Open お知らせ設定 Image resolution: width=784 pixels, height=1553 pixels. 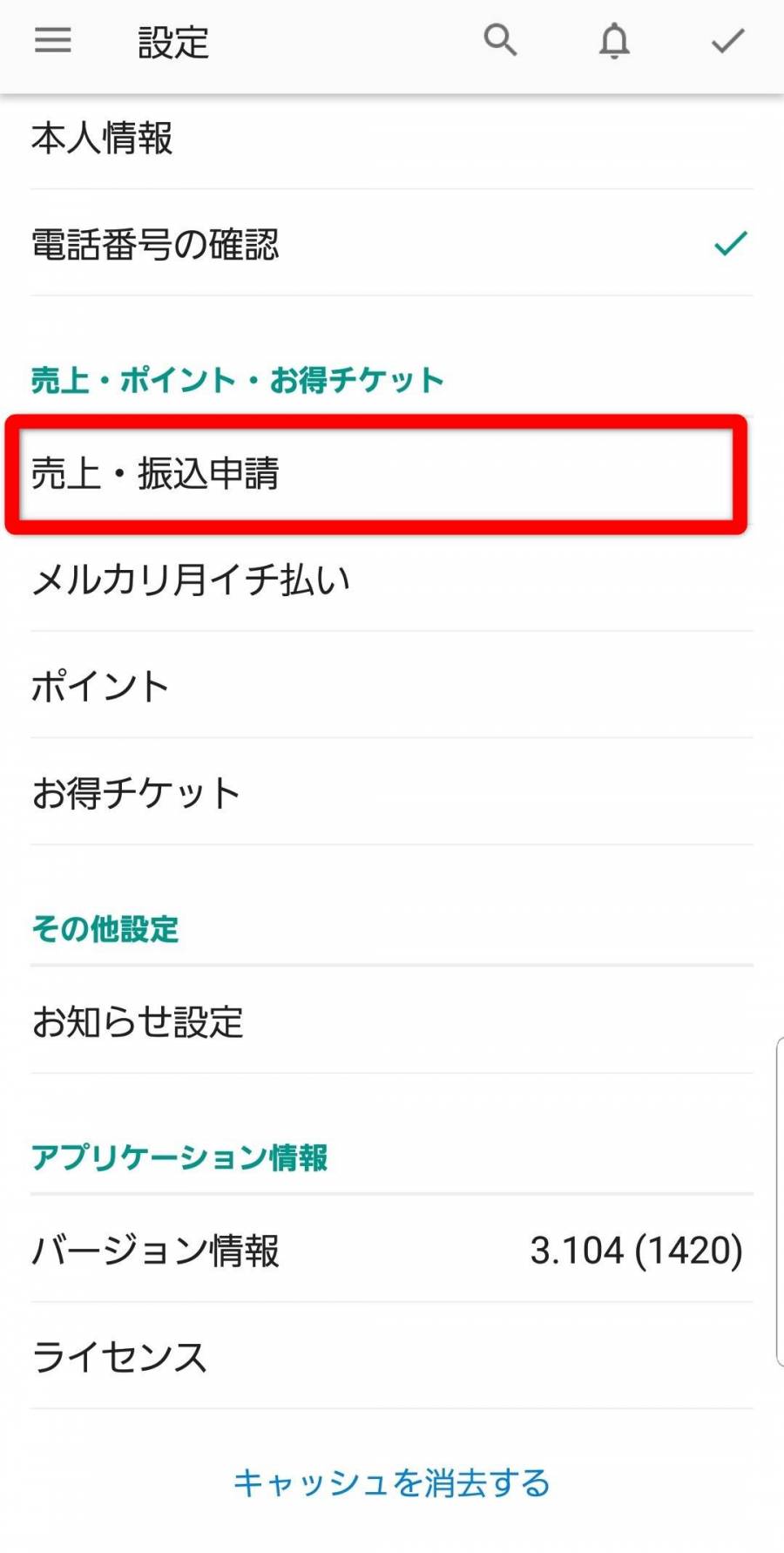[392, 1021]
